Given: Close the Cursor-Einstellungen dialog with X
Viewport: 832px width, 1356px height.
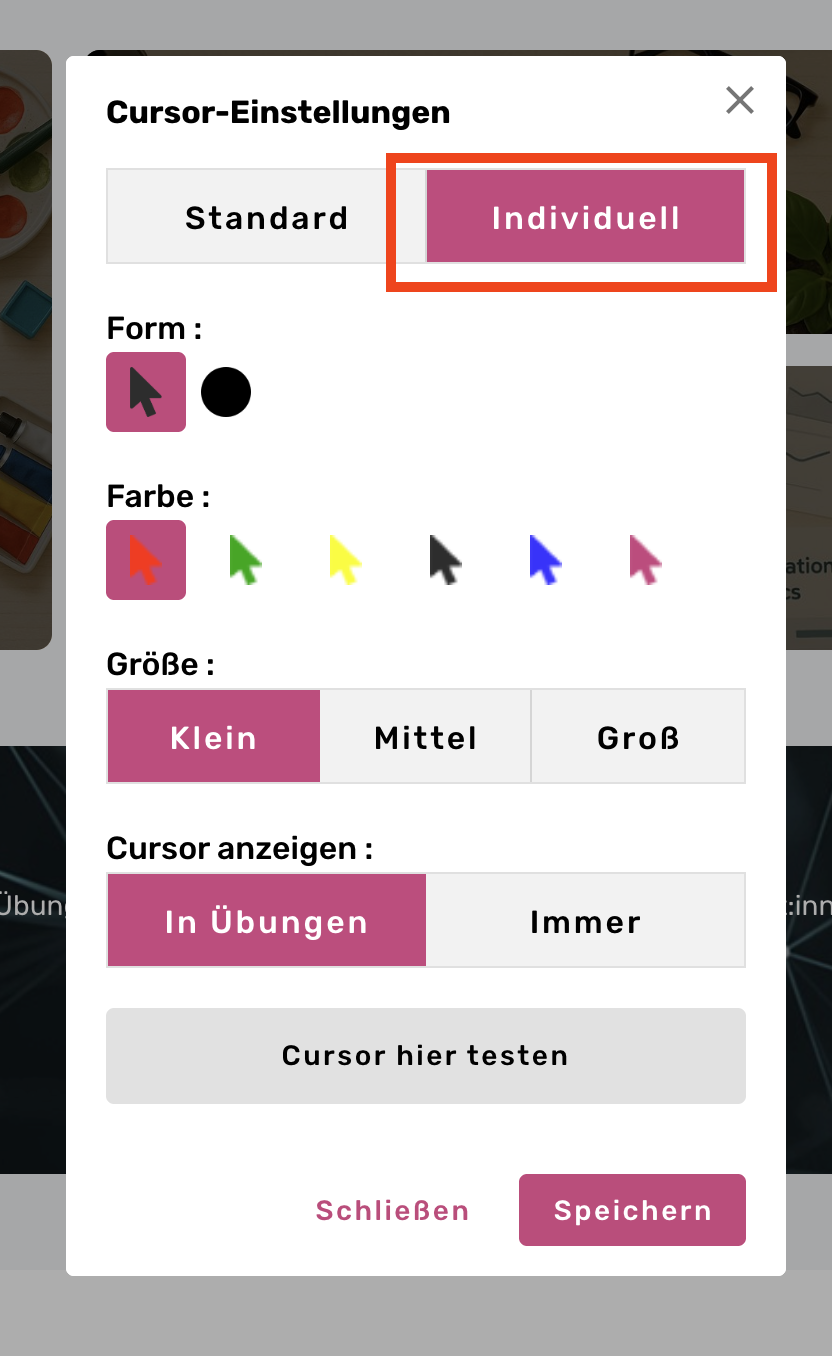Looking at the screenshot, I should (740, 100).
